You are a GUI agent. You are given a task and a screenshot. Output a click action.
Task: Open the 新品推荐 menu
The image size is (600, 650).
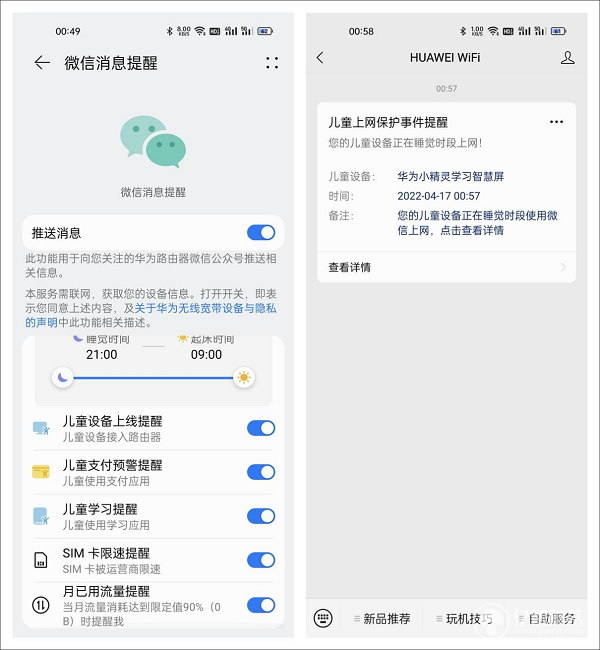pyautogui.click(x=383, y=619)
